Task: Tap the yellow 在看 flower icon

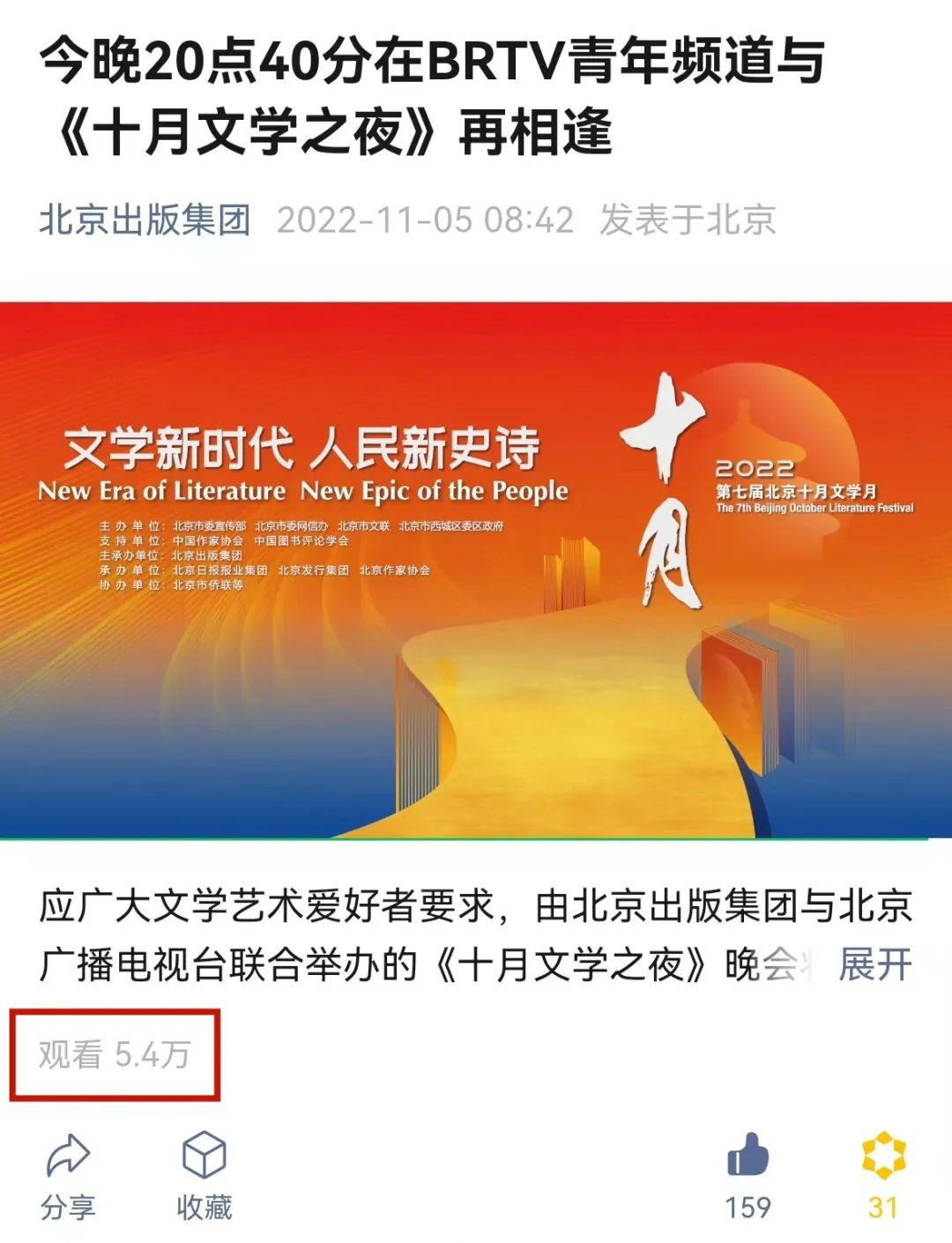Action: pyautogui.click(x=883, y=1157)
